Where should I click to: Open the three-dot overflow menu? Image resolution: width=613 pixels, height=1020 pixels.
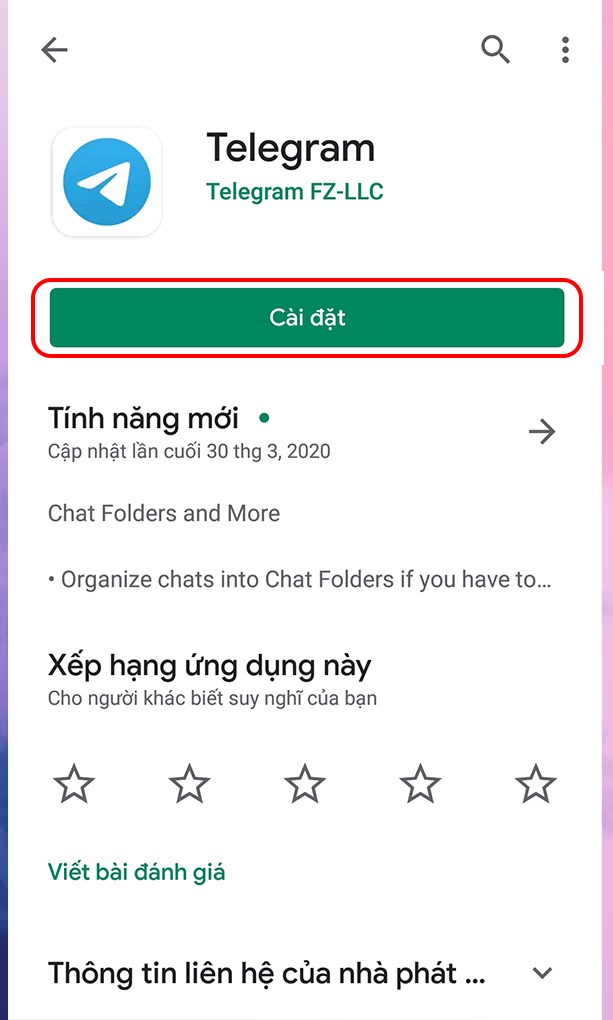565,49
